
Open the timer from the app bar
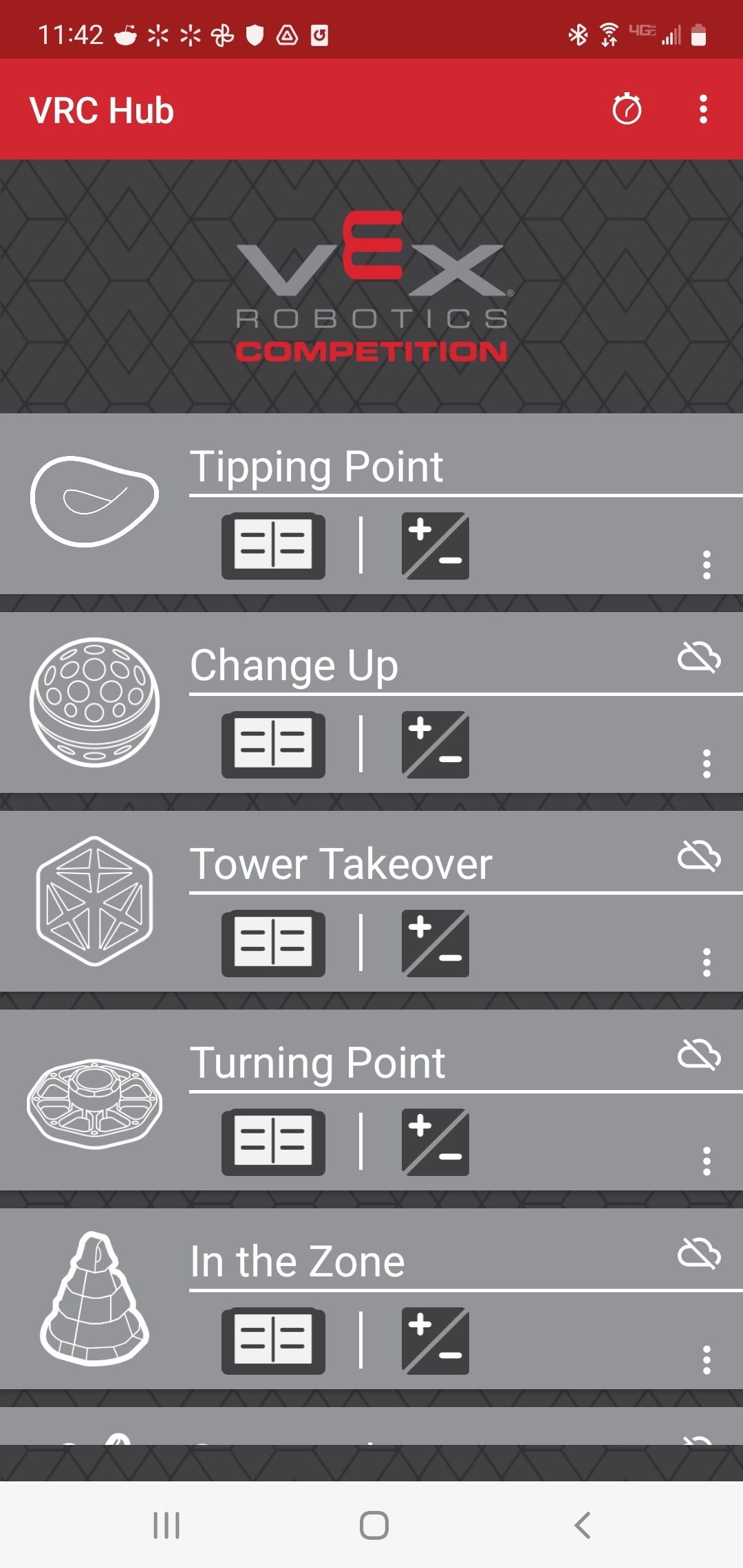(x=627, y=109)
